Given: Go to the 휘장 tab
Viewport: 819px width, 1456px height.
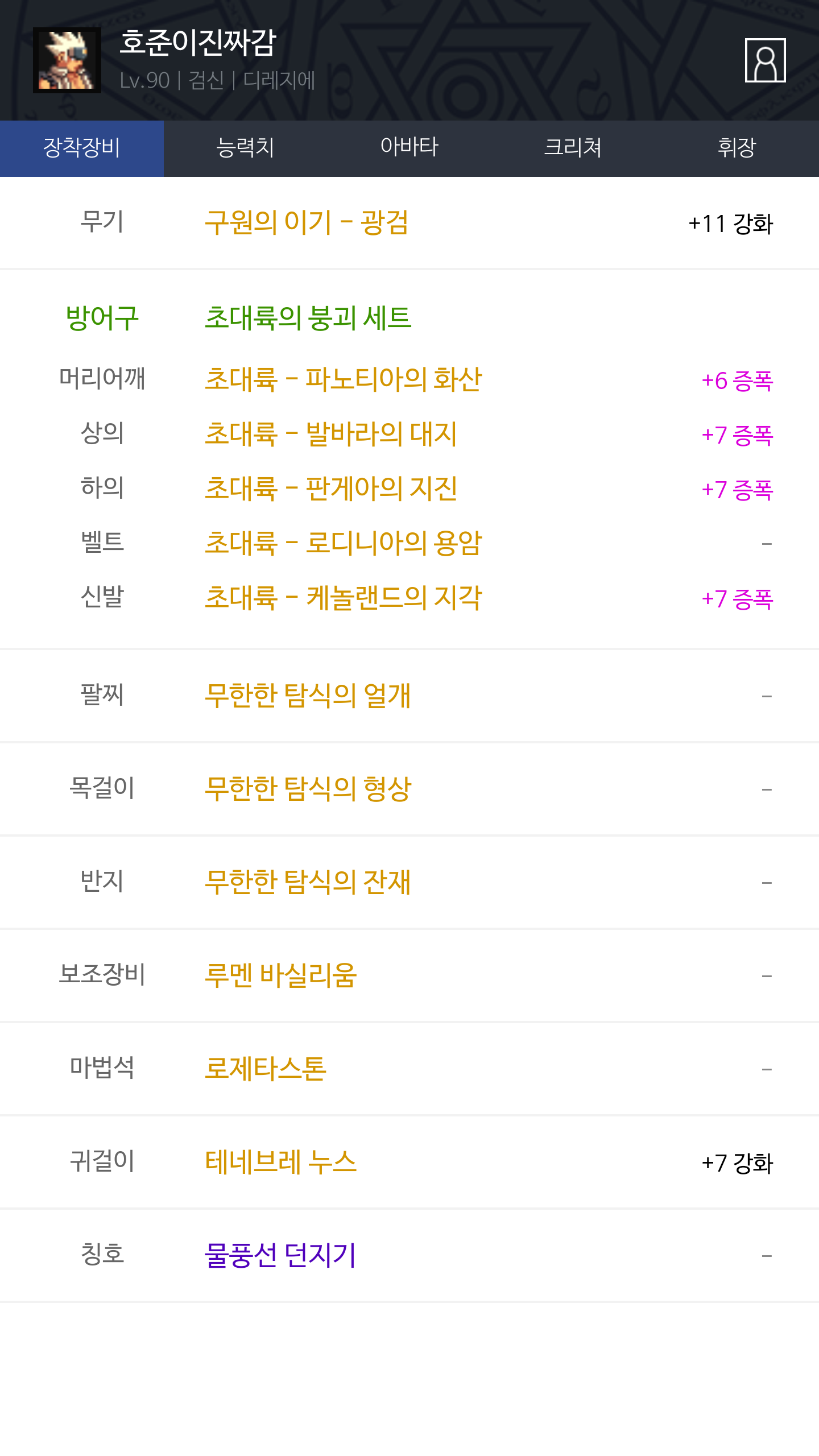Looking at the screenshot, I should (x=737, y=148).
